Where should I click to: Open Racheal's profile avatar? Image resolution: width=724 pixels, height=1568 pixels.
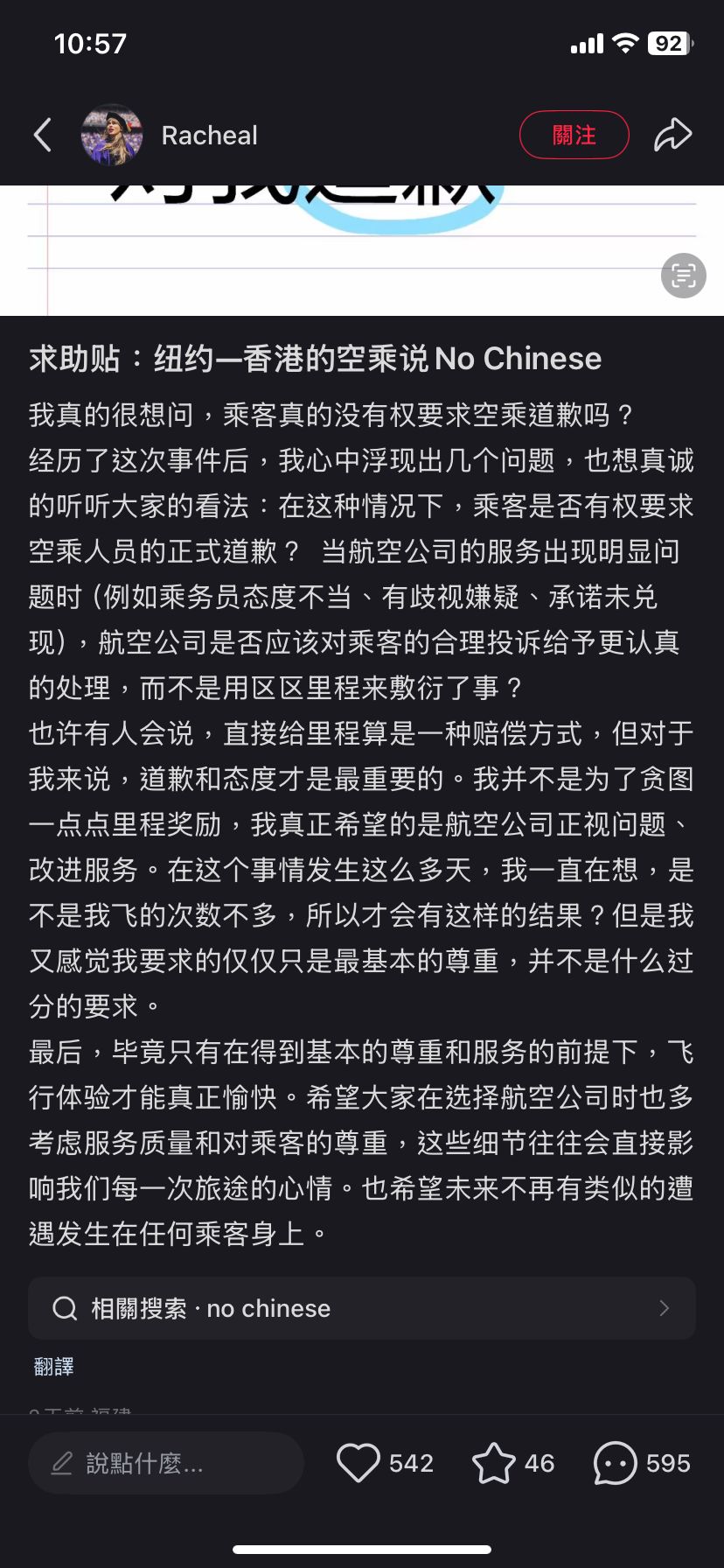112,135
